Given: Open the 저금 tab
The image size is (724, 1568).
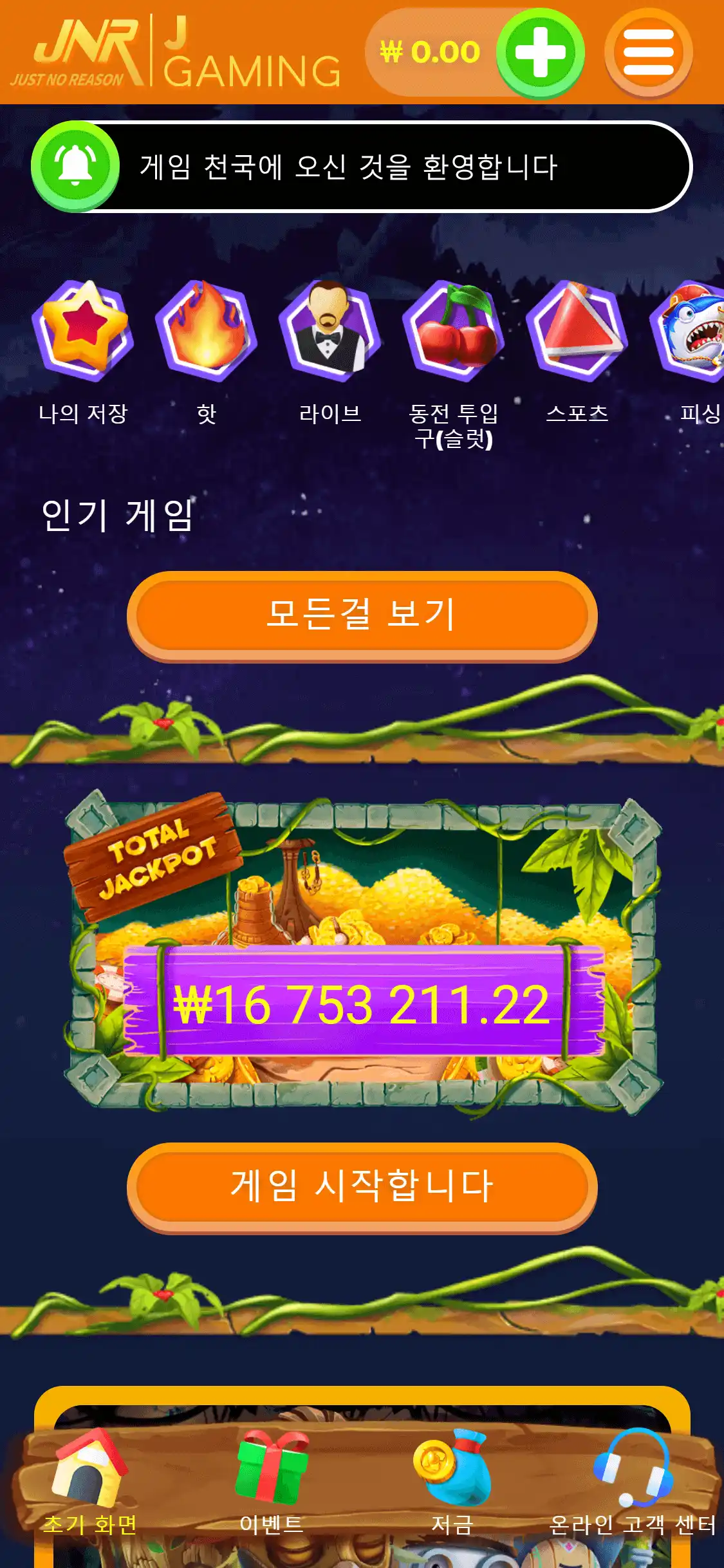Looking at the screenshot, I should coord(452,1480).
